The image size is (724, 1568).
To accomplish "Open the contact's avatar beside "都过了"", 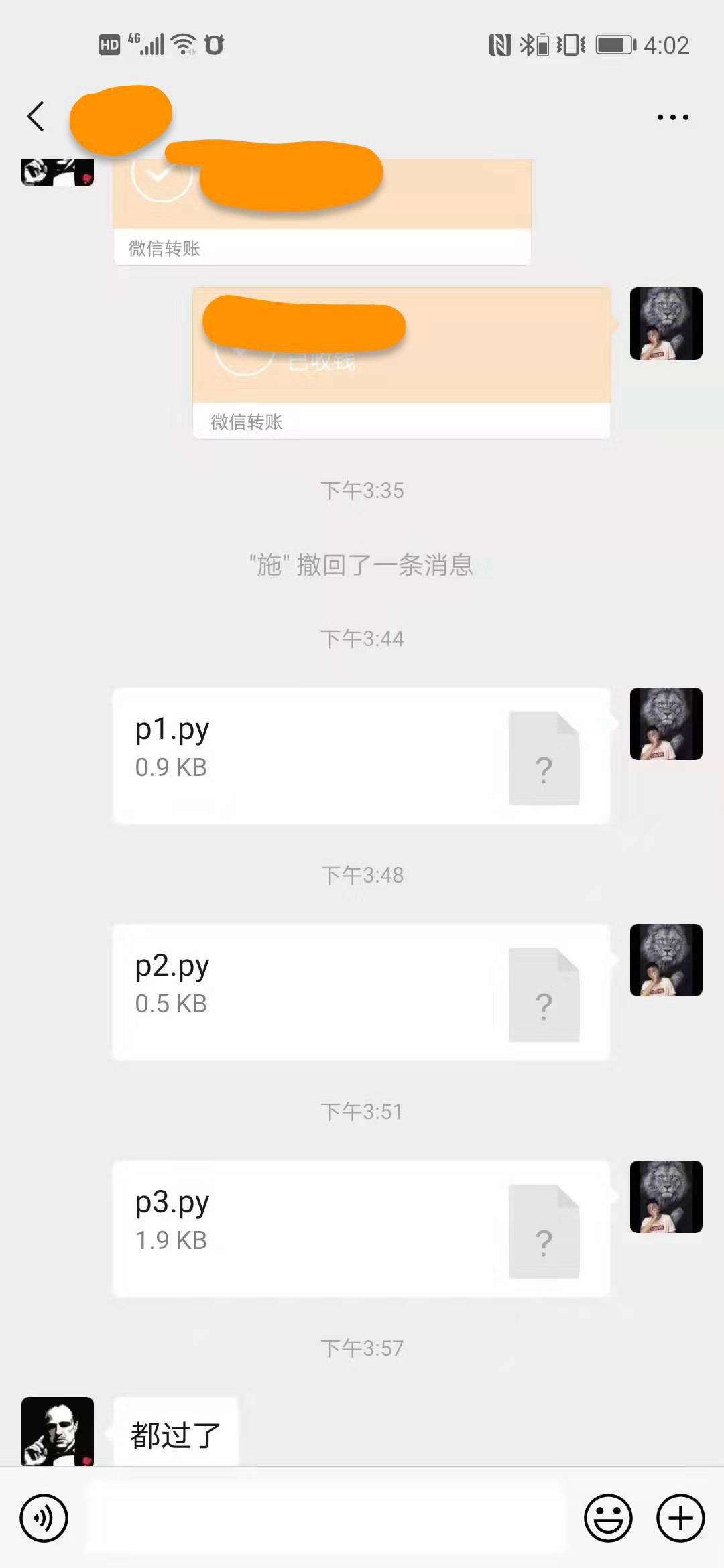I will [x=58, y=1431].
